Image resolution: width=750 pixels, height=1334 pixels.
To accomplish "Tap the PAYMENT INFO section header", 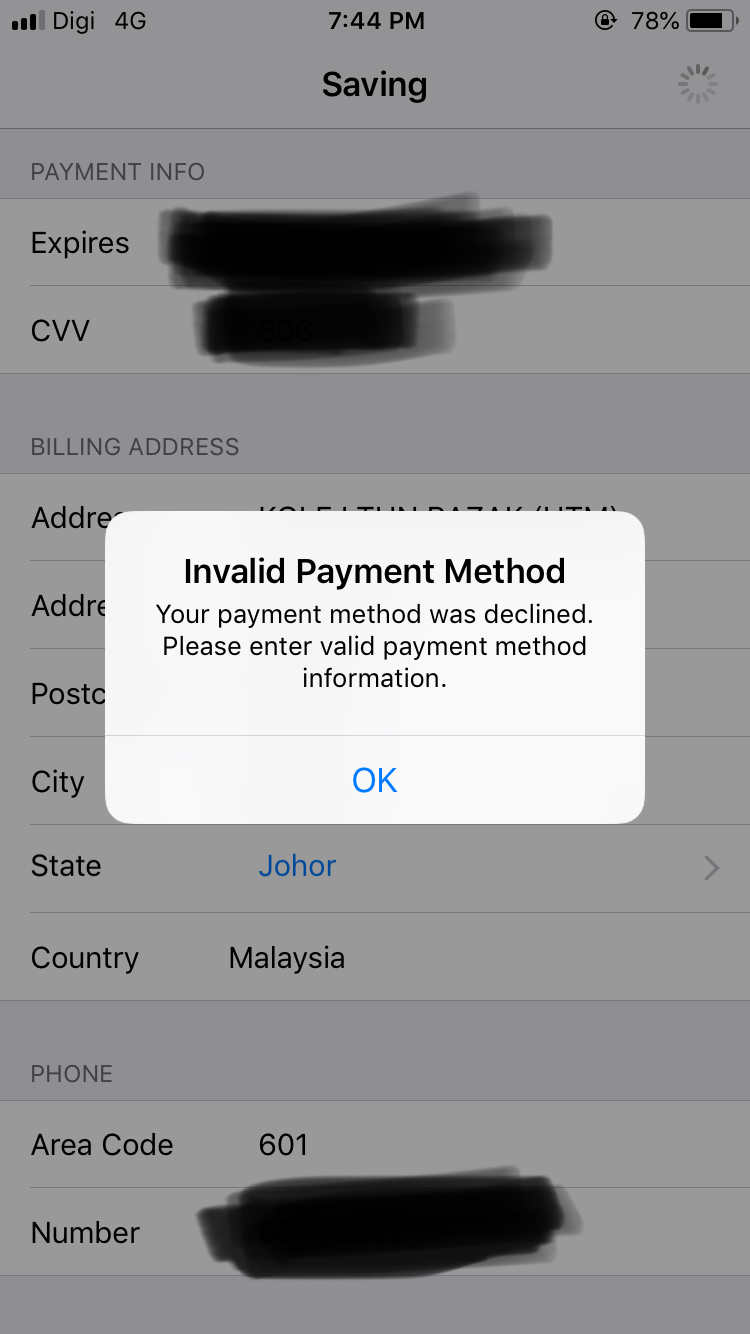I will click(118, 171).
